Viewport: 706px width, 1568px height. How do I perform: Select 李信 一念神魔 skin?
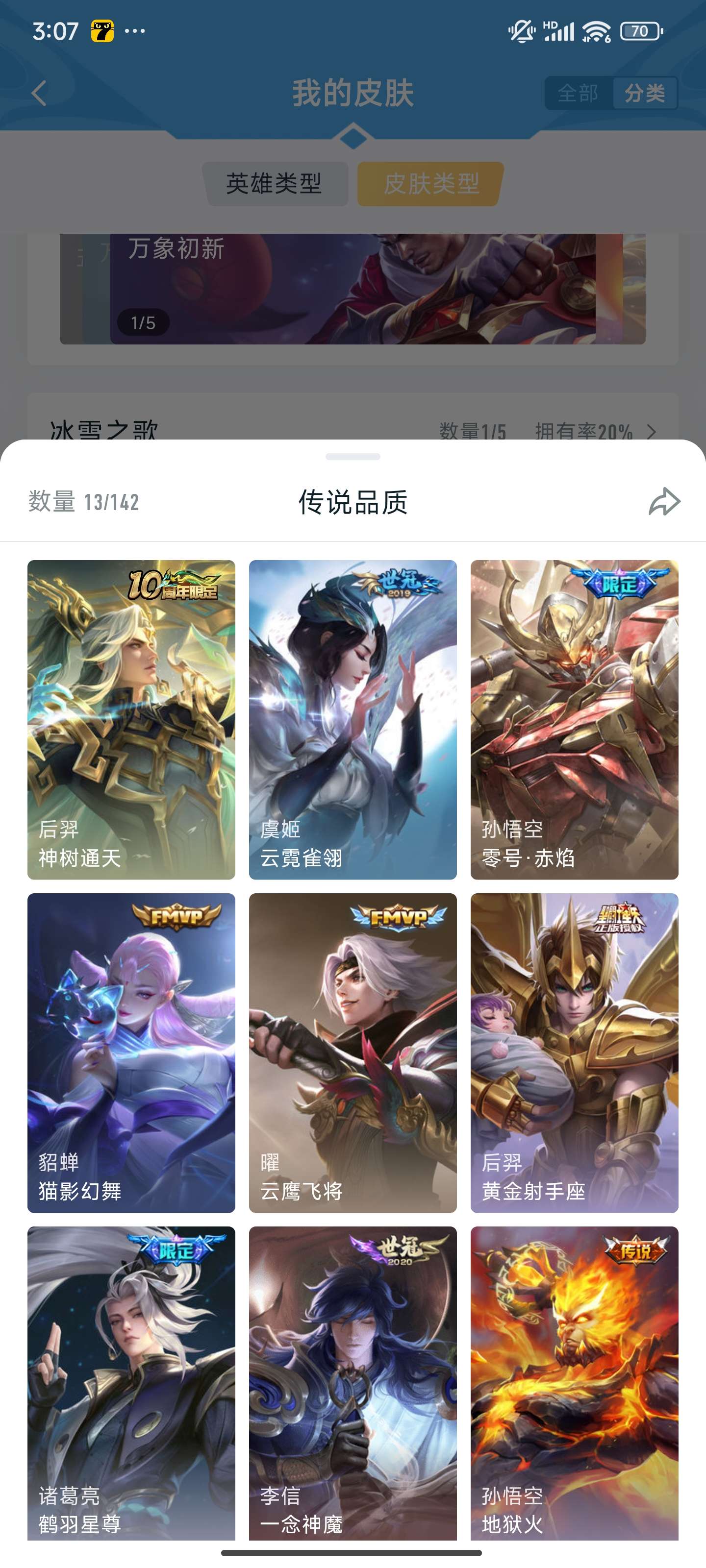coord(353,1382)
